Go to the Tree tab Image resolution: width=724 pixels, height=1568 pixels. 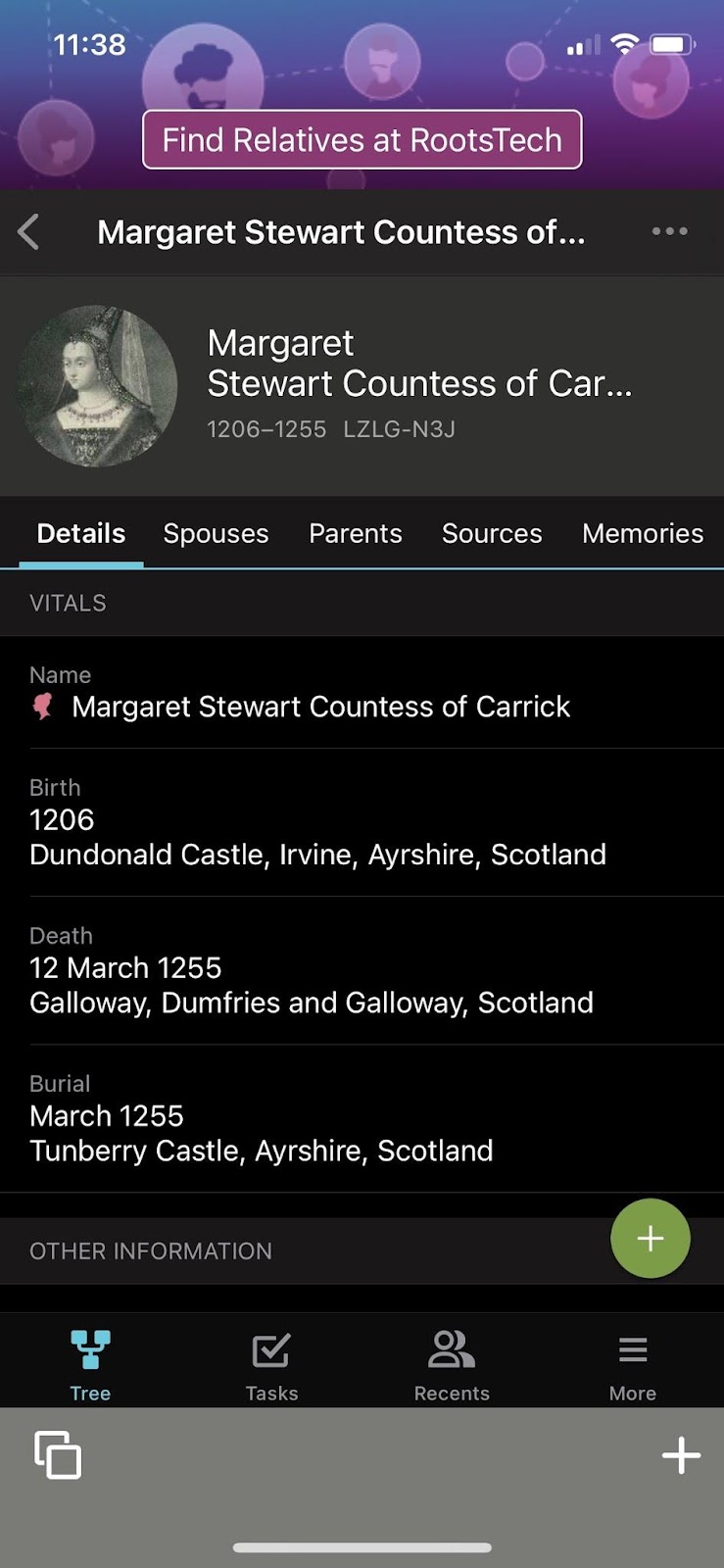coord(90,1364)
